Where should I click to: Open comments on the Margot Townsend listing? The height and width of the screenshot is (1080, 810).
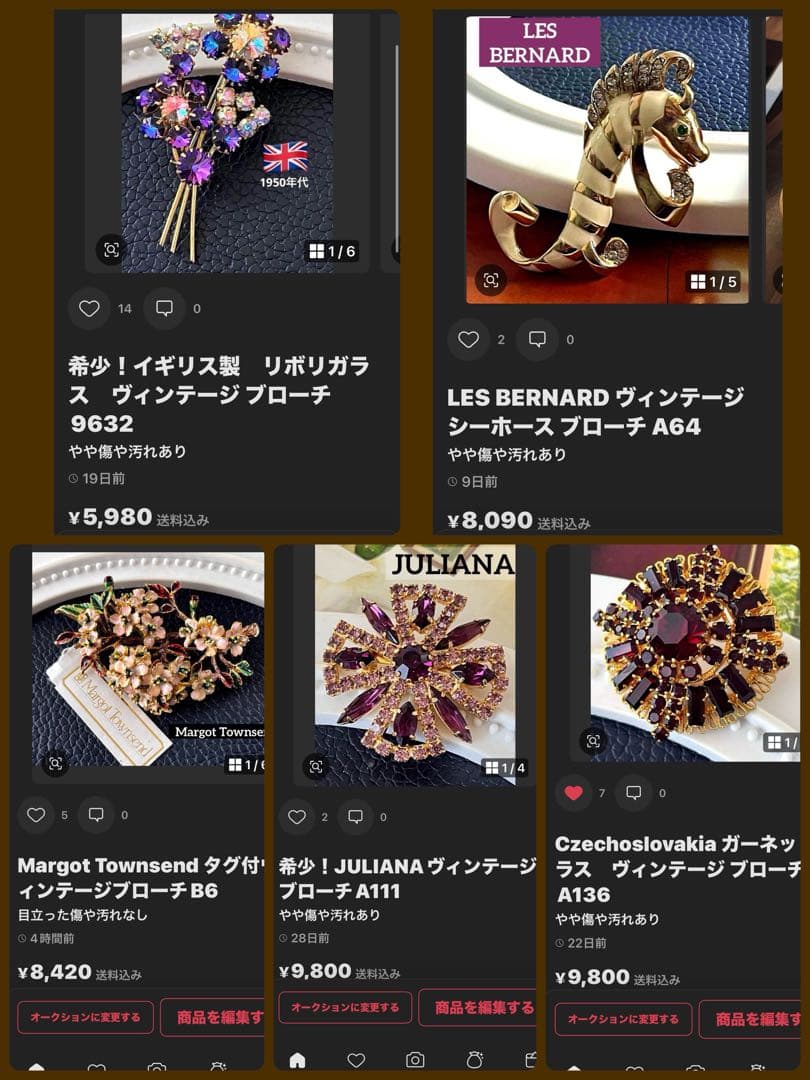(x=98, y=815)
